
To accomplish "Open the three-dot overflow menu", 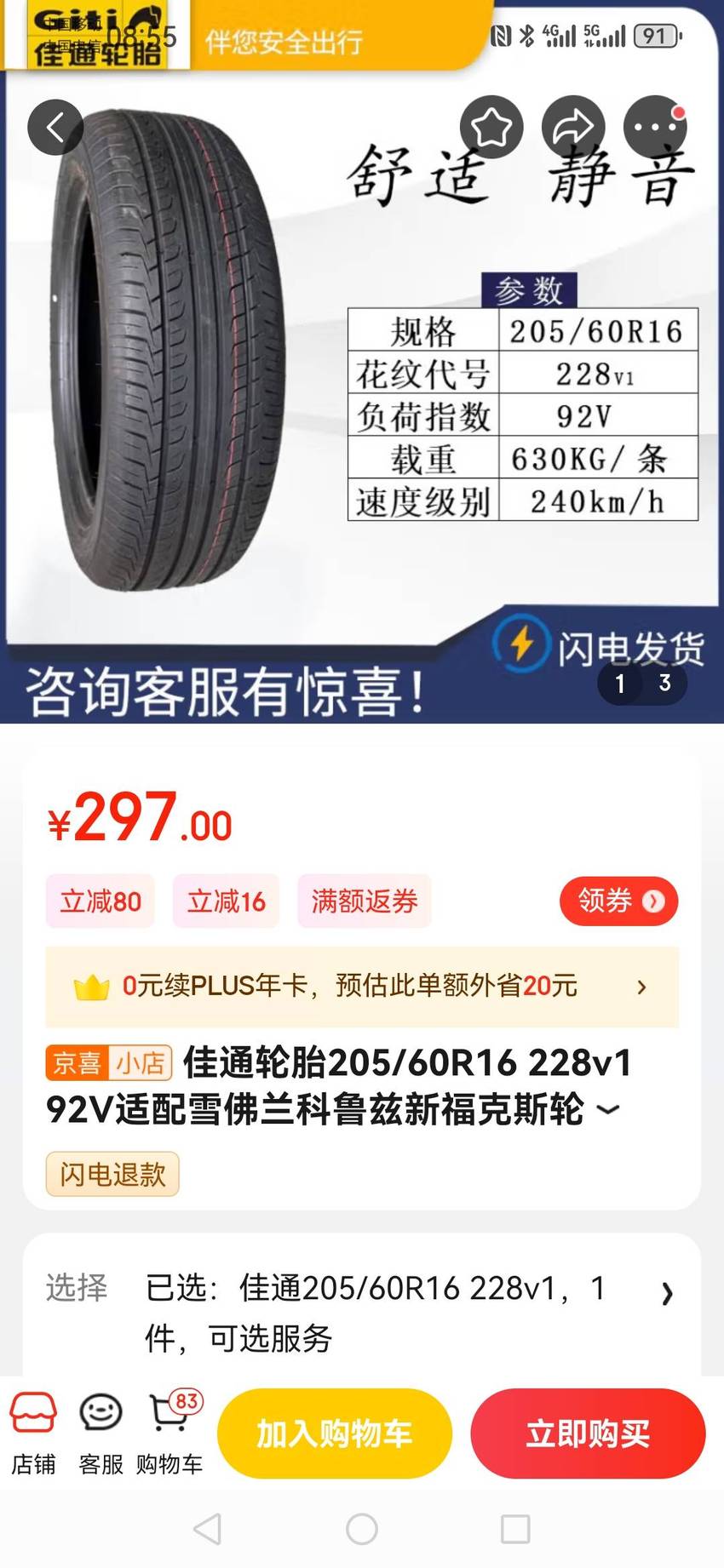I will (x=655, y=128).
